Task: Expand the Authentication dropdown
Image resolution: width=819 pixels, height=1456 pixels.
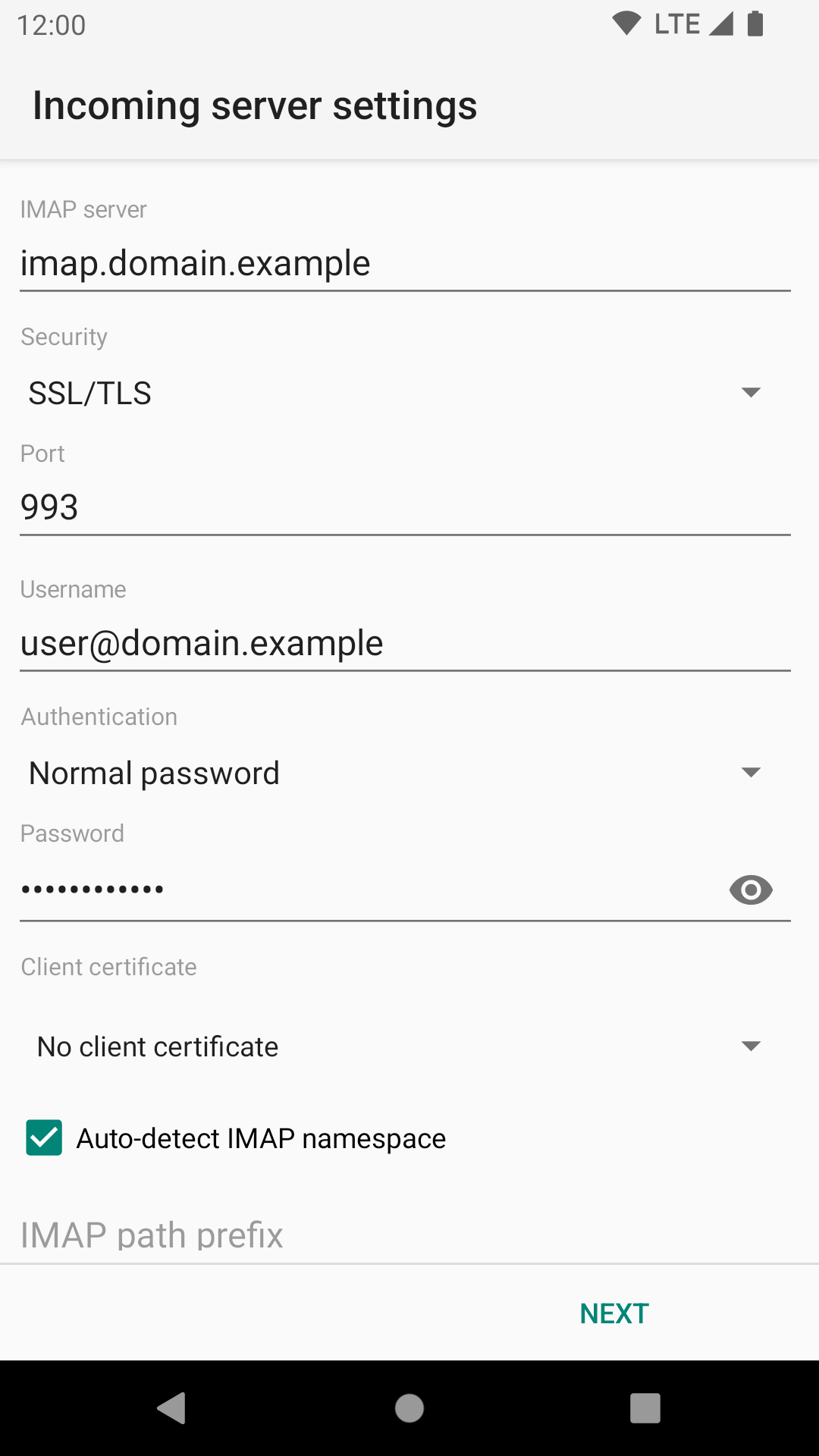Action: click(x=394, y=773)
